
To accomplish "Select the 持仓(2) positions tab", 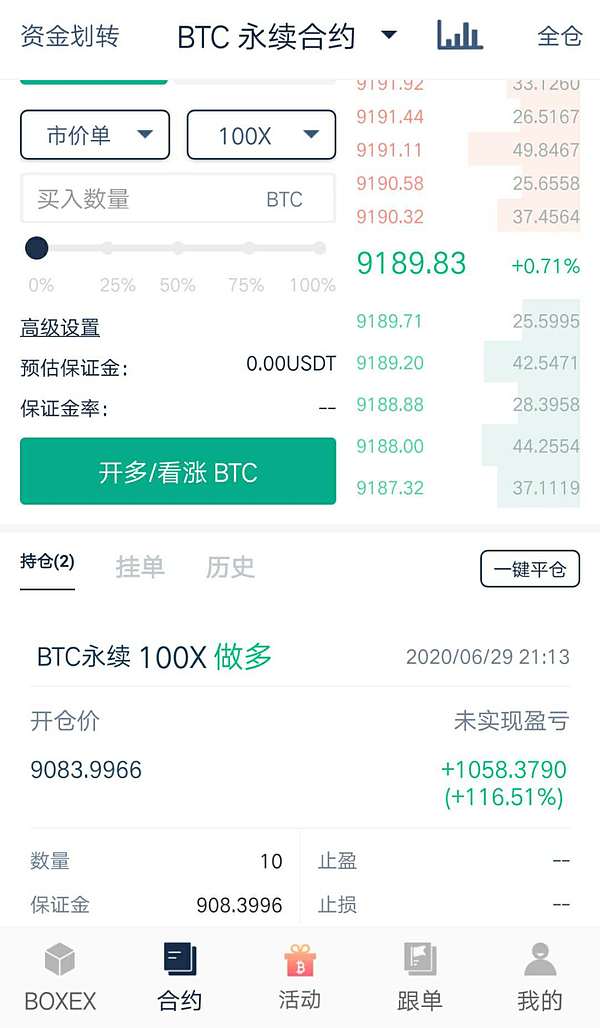I will [x=47, y=563].
